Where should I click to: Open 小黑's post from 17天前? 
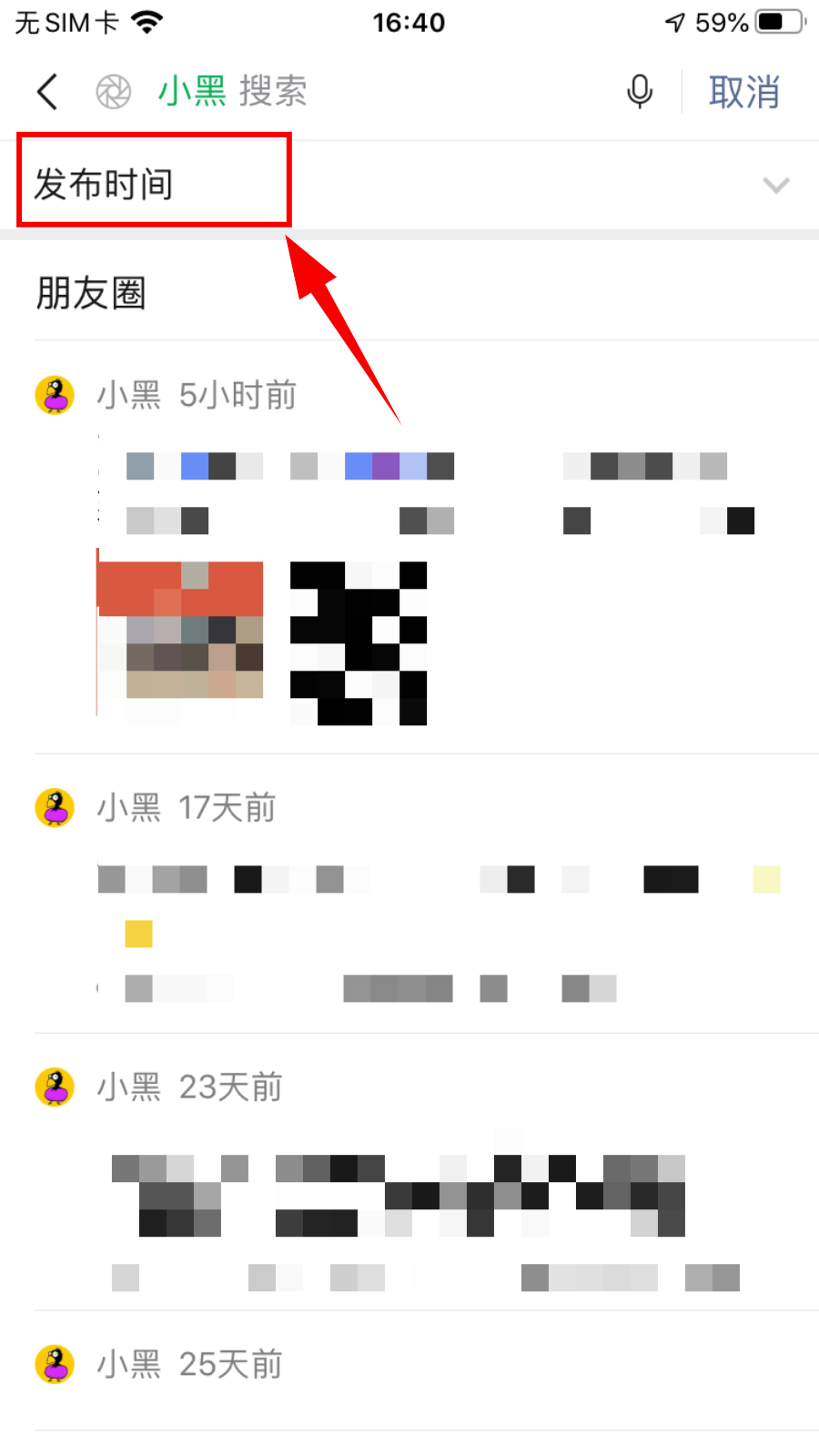(437, 928)
